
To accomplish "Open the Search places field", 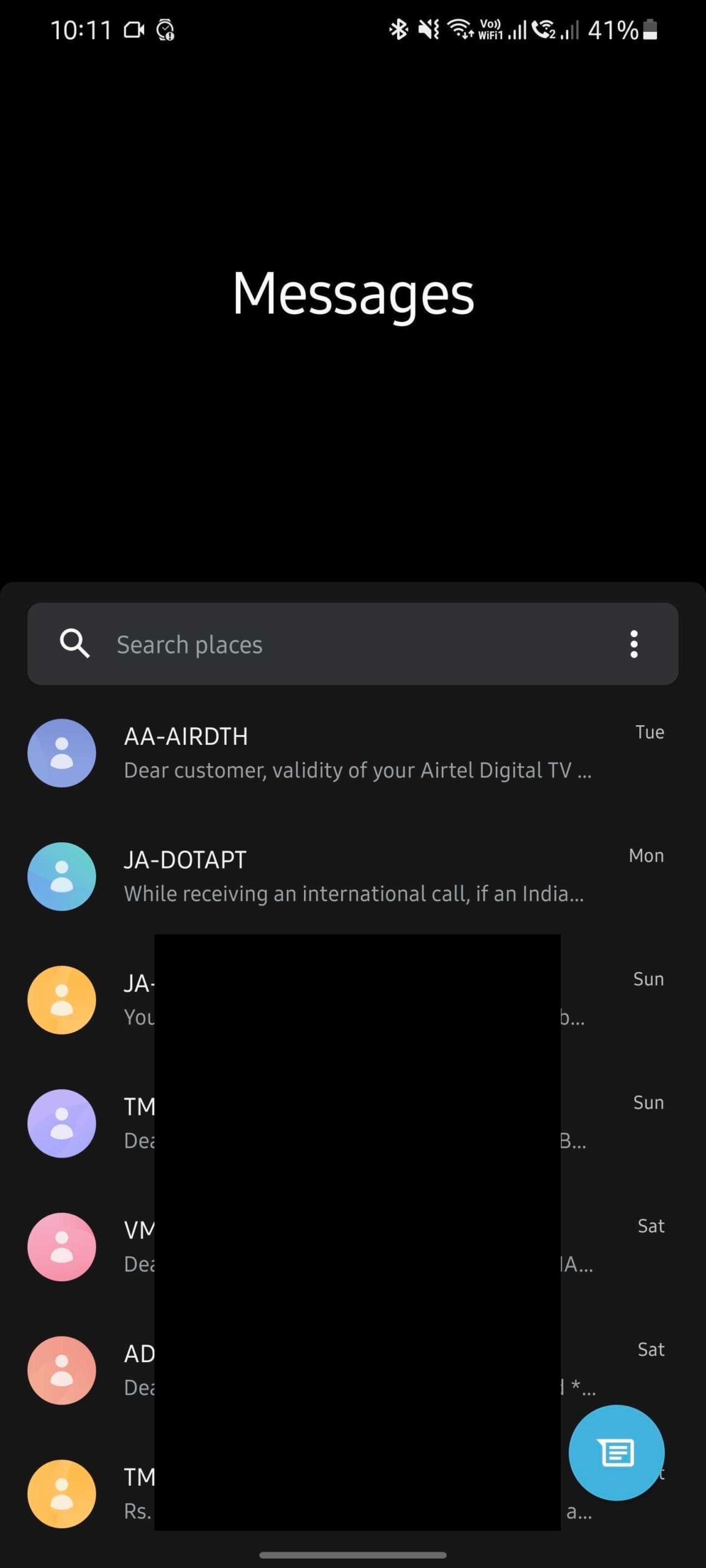I will [x=343, y=644].
